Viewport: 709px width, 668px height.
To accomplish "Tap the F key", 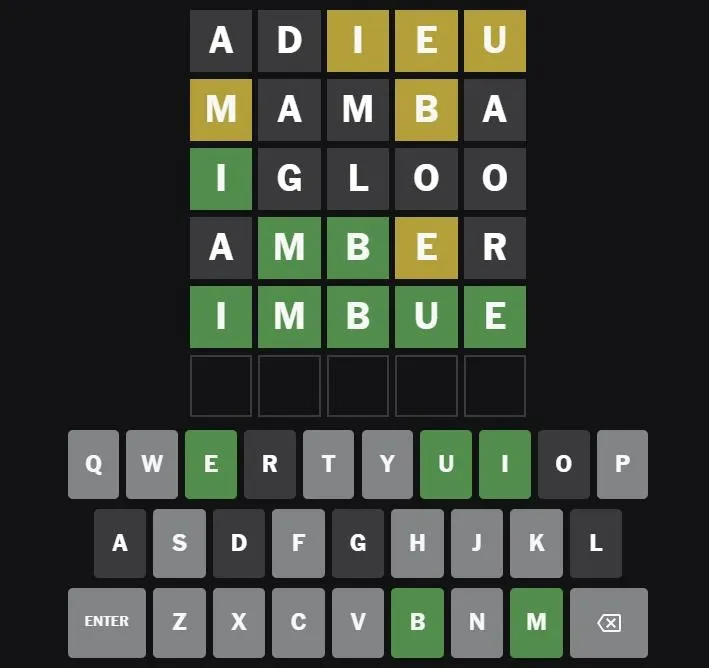I will coord(298,543).
